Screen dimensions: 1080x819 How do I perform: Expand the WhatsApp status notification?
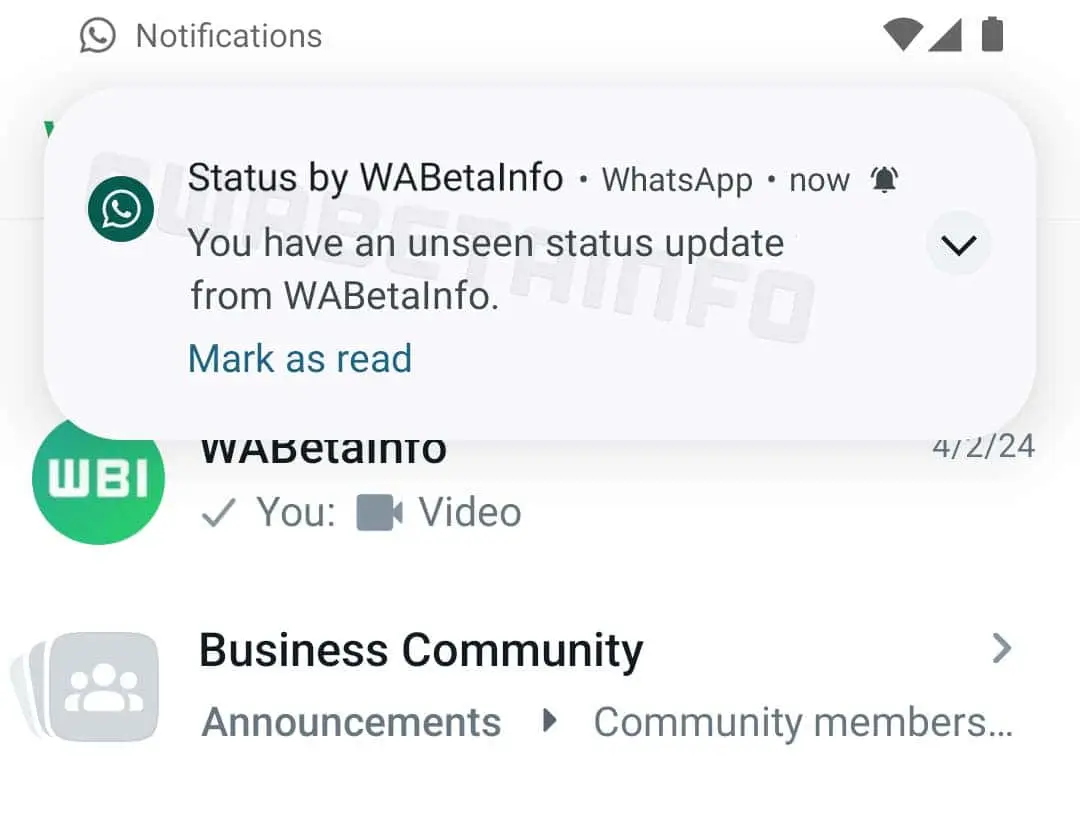[958, 245]
